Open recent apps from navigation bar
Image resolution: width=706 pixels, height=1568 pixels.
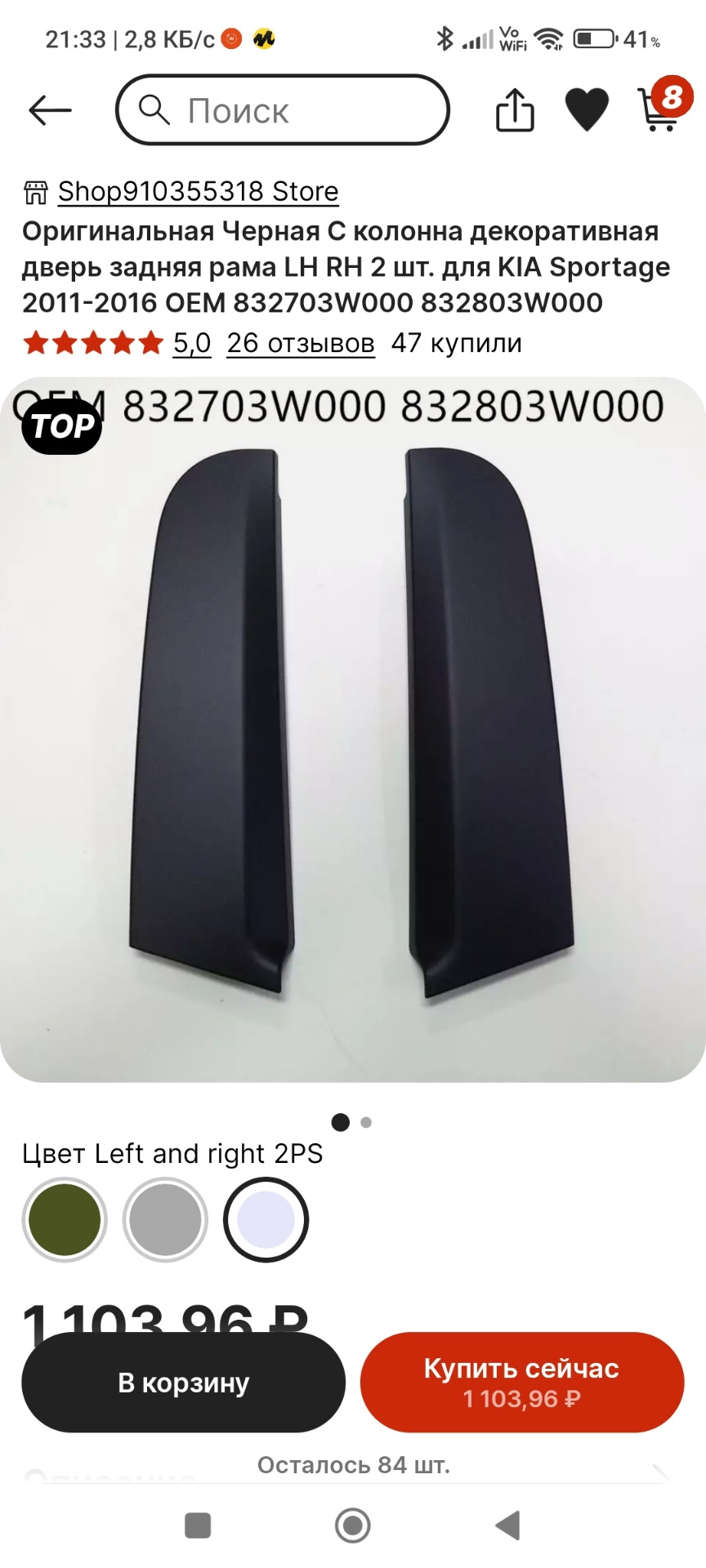198,1525
